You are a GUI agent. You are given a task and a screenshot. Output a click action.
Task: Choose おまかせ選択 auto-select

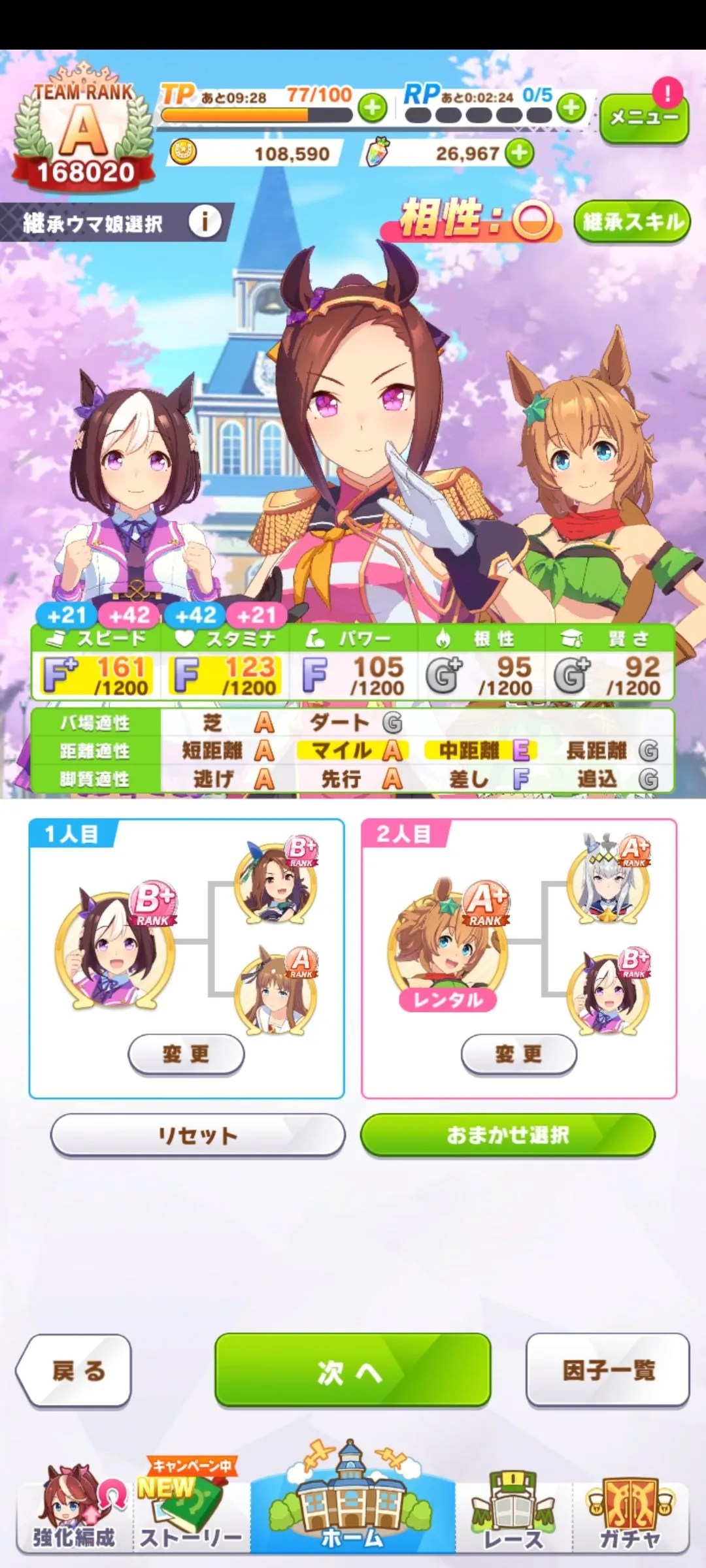point(508,1135)
